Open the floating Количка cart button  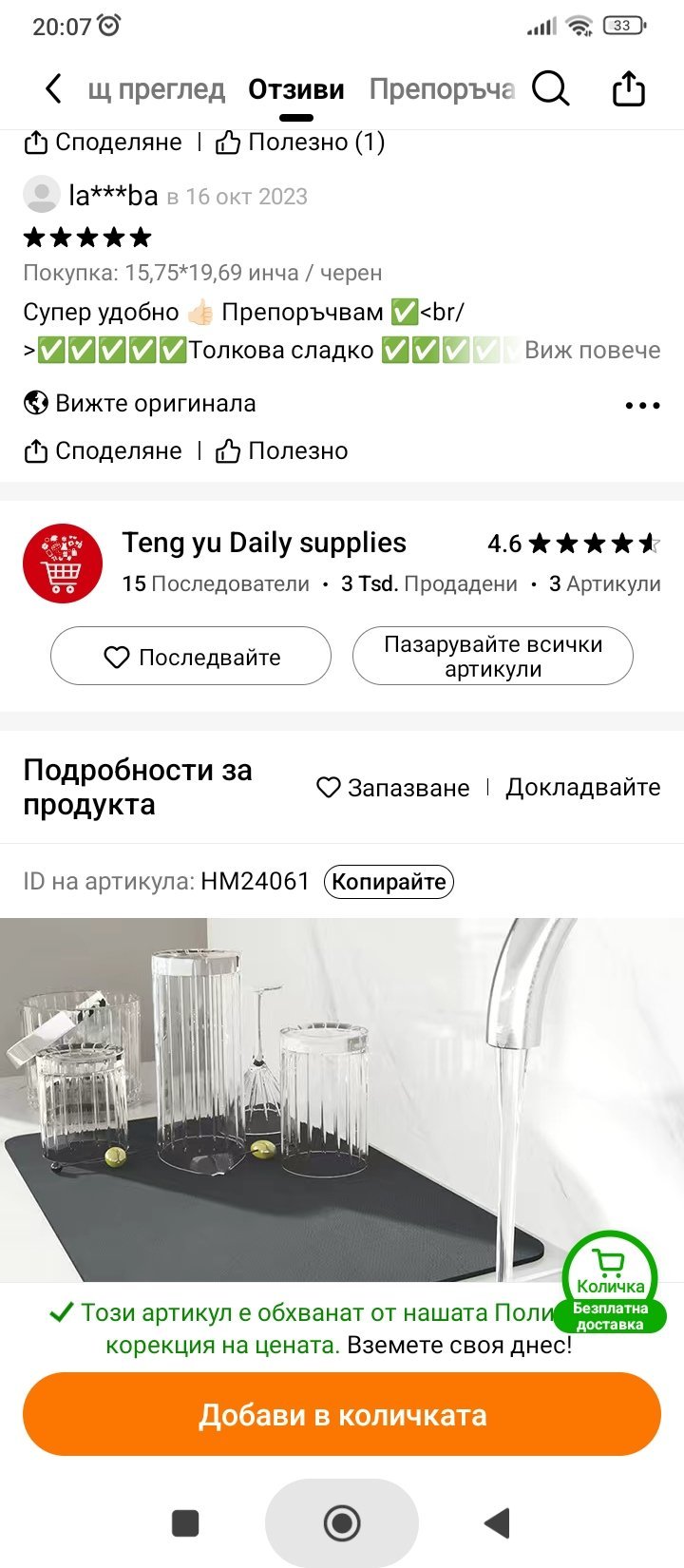609,1273
